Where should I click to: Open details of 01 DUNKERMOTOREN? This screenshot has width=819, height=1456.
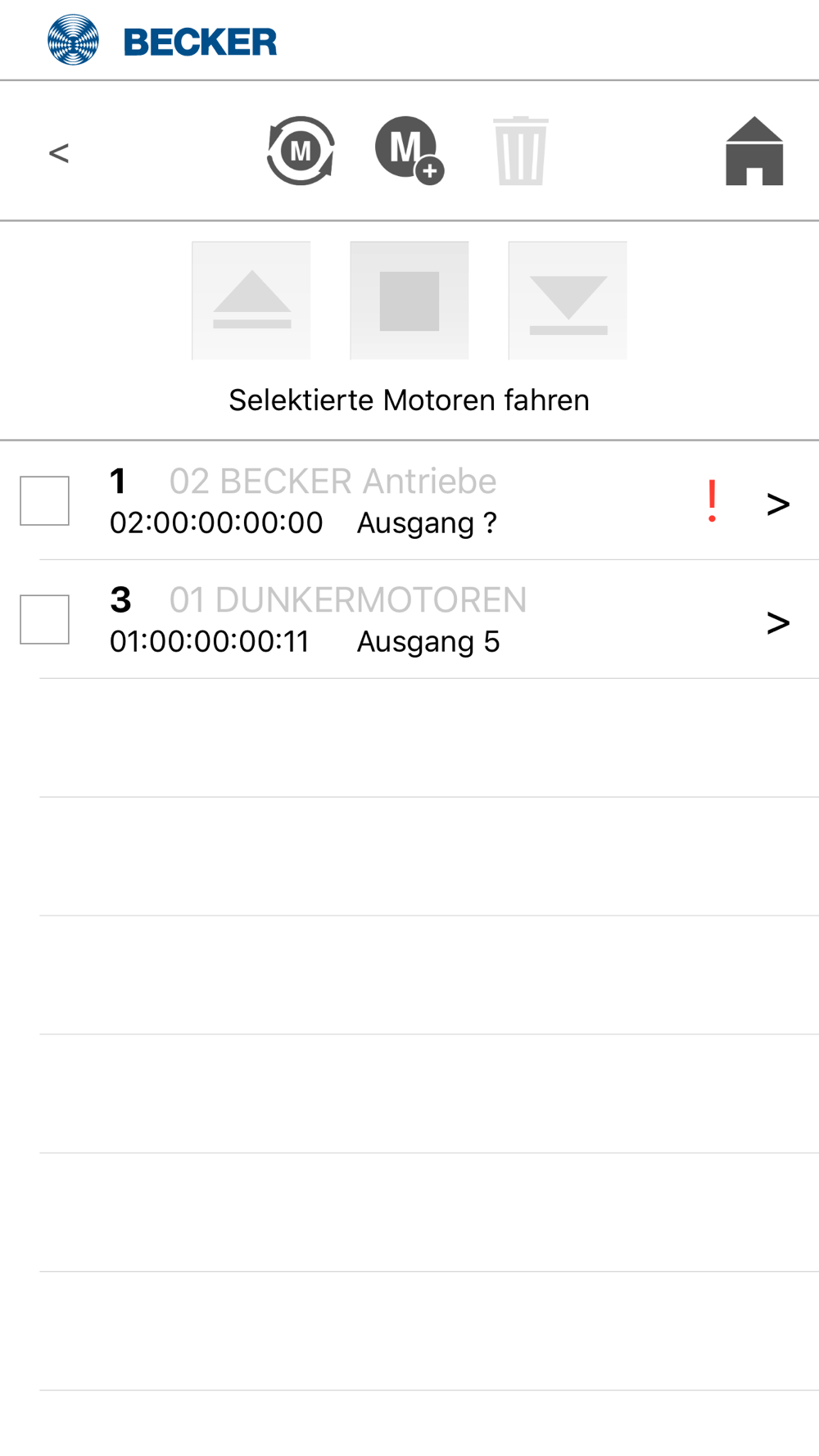coord(778,623)
